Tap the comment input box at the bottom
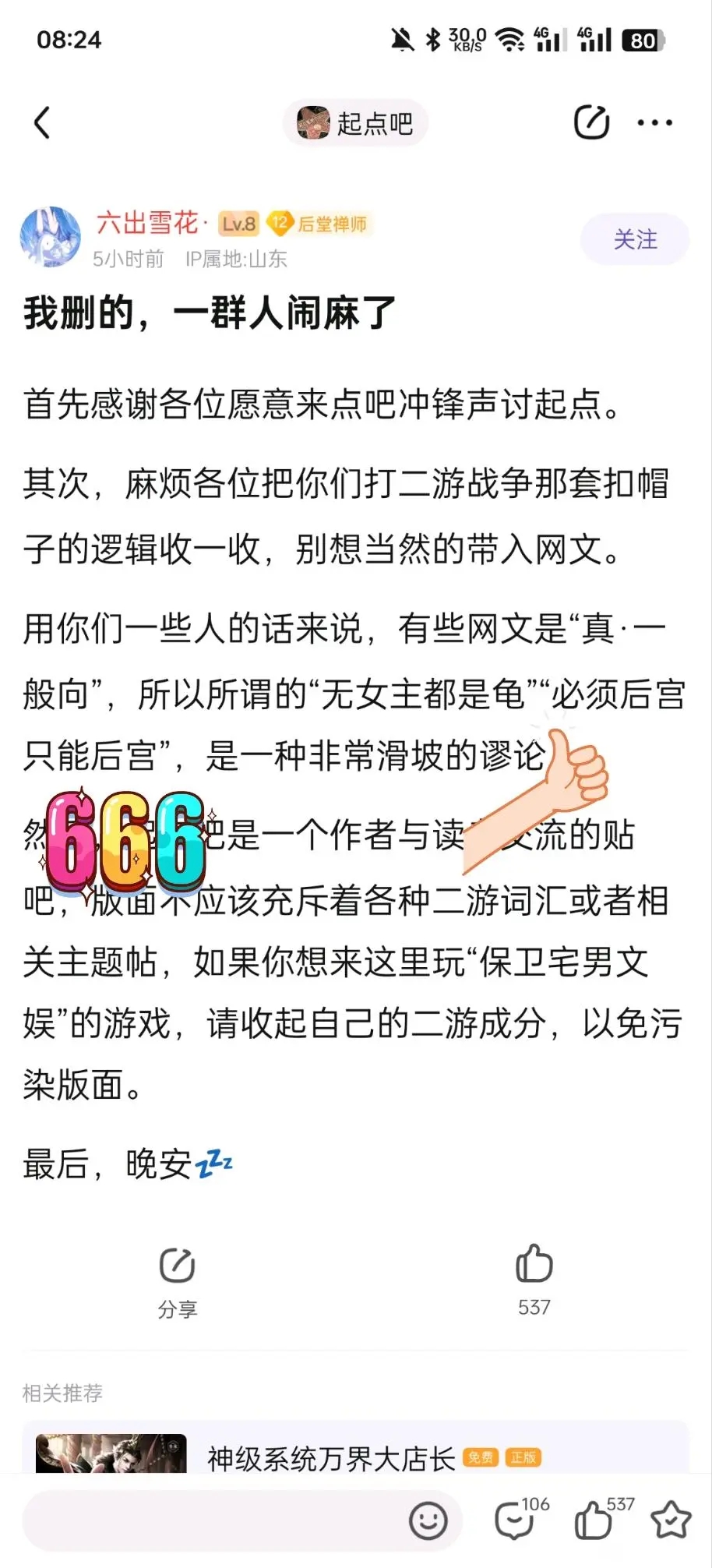Image resolution: width=712 pixels, height=1568 pixels. (x=210, y=1520)
